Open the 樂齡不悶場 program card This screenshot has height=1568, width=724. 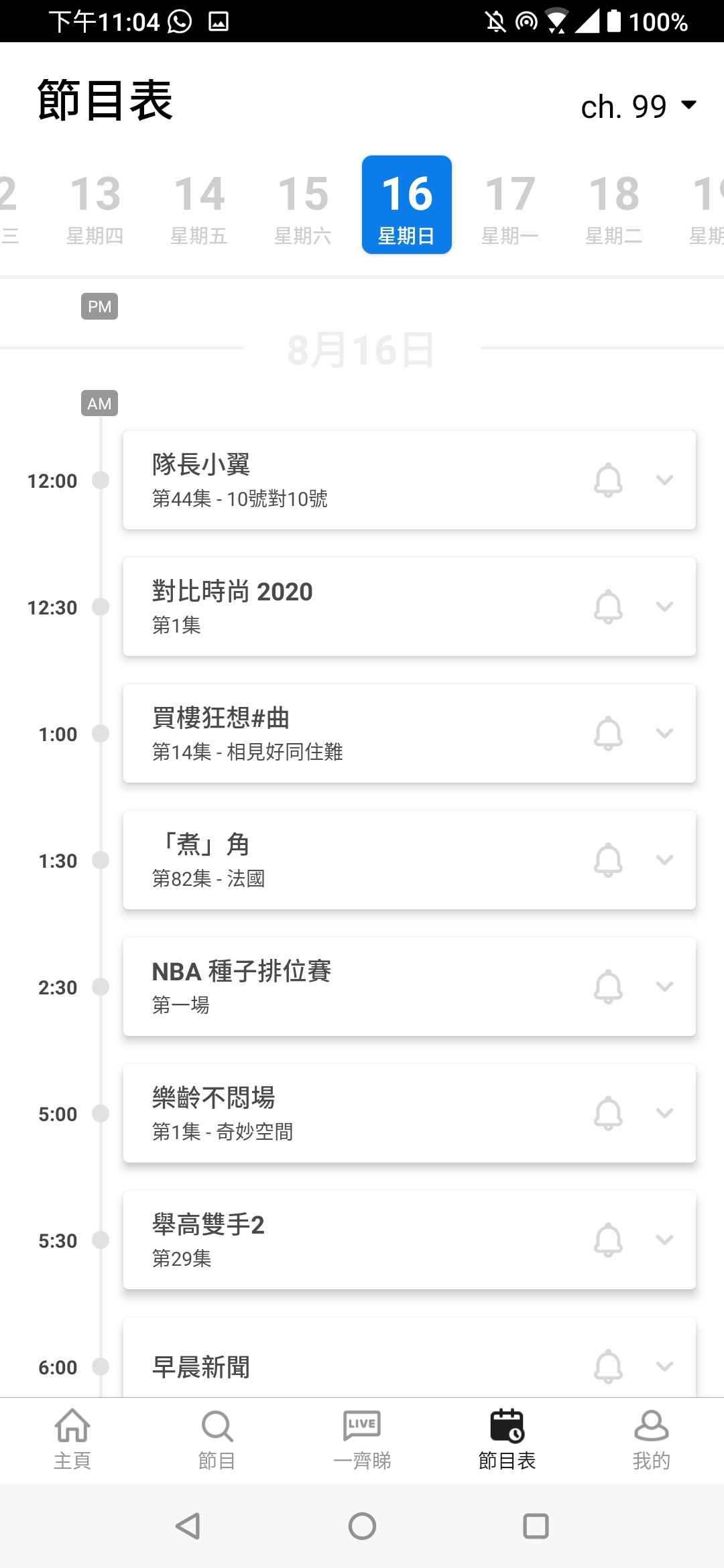(410, 1113)
